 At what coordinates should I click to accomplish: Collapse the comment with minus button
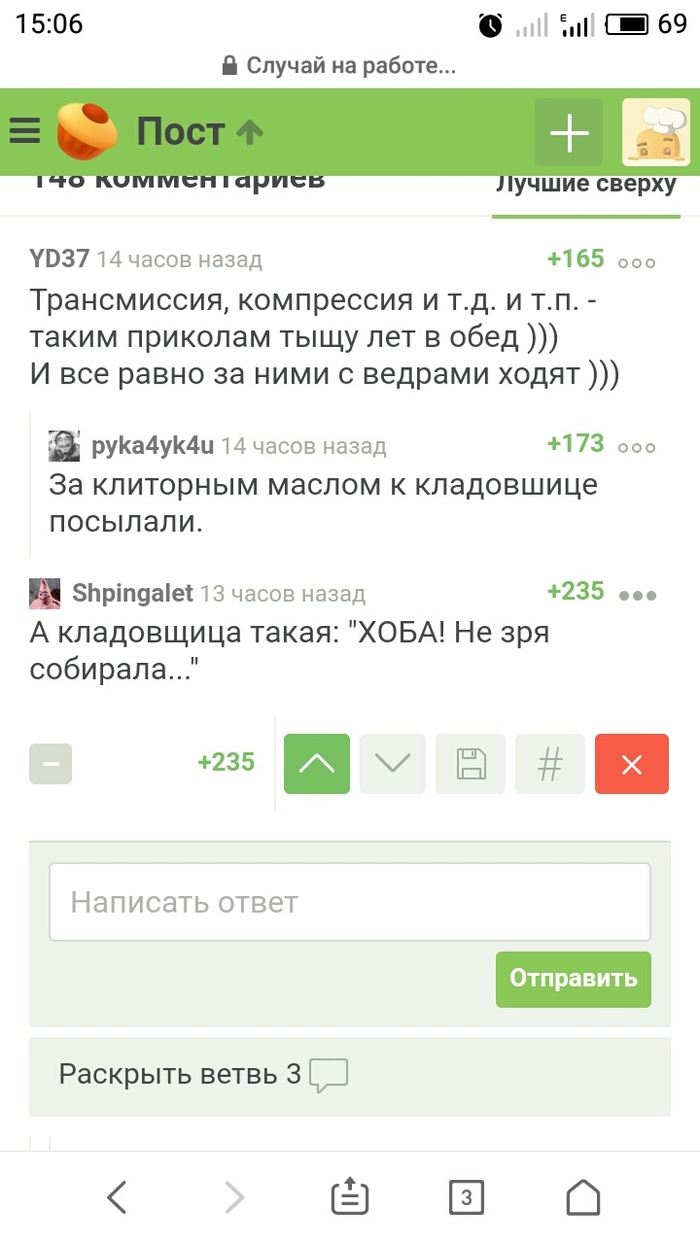click(51, 764)
